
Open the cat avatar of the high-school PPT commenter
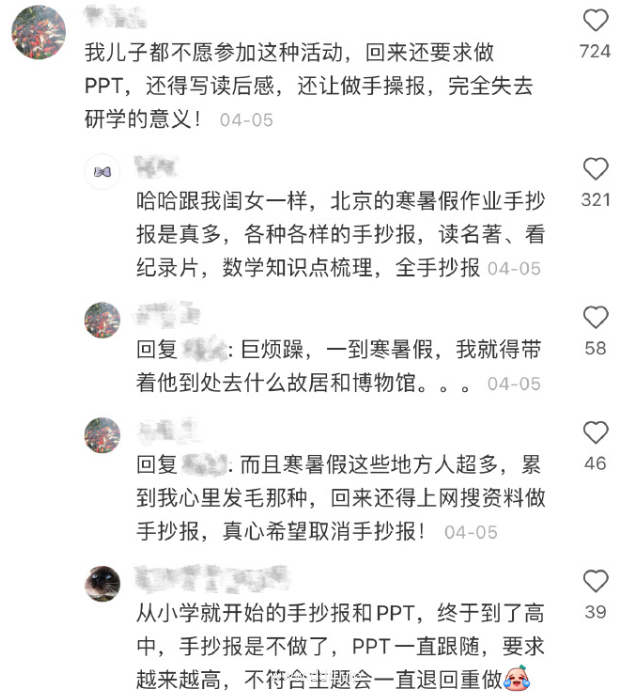point(102,584)
